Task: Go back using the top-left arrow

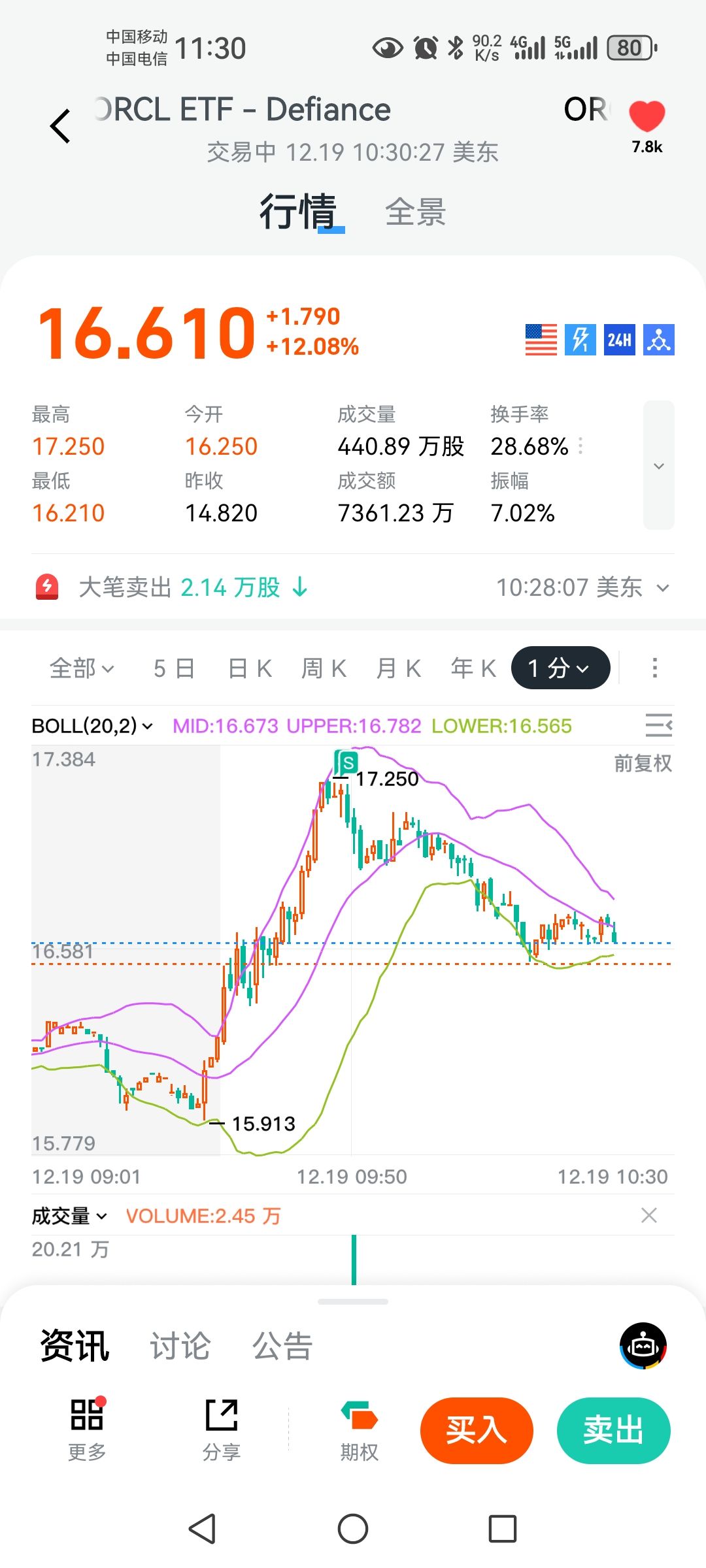Action: [60, 126]
